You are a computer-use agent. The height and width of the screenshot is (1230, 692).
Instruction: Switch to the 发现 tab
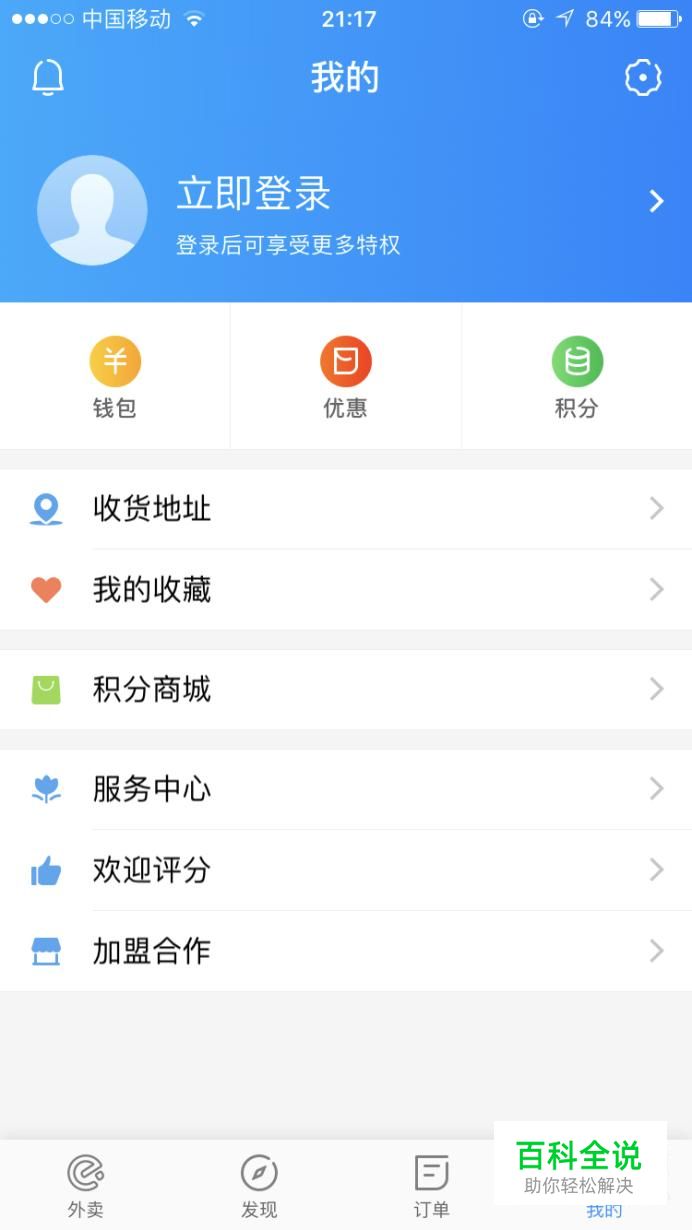click(259, 1185)
